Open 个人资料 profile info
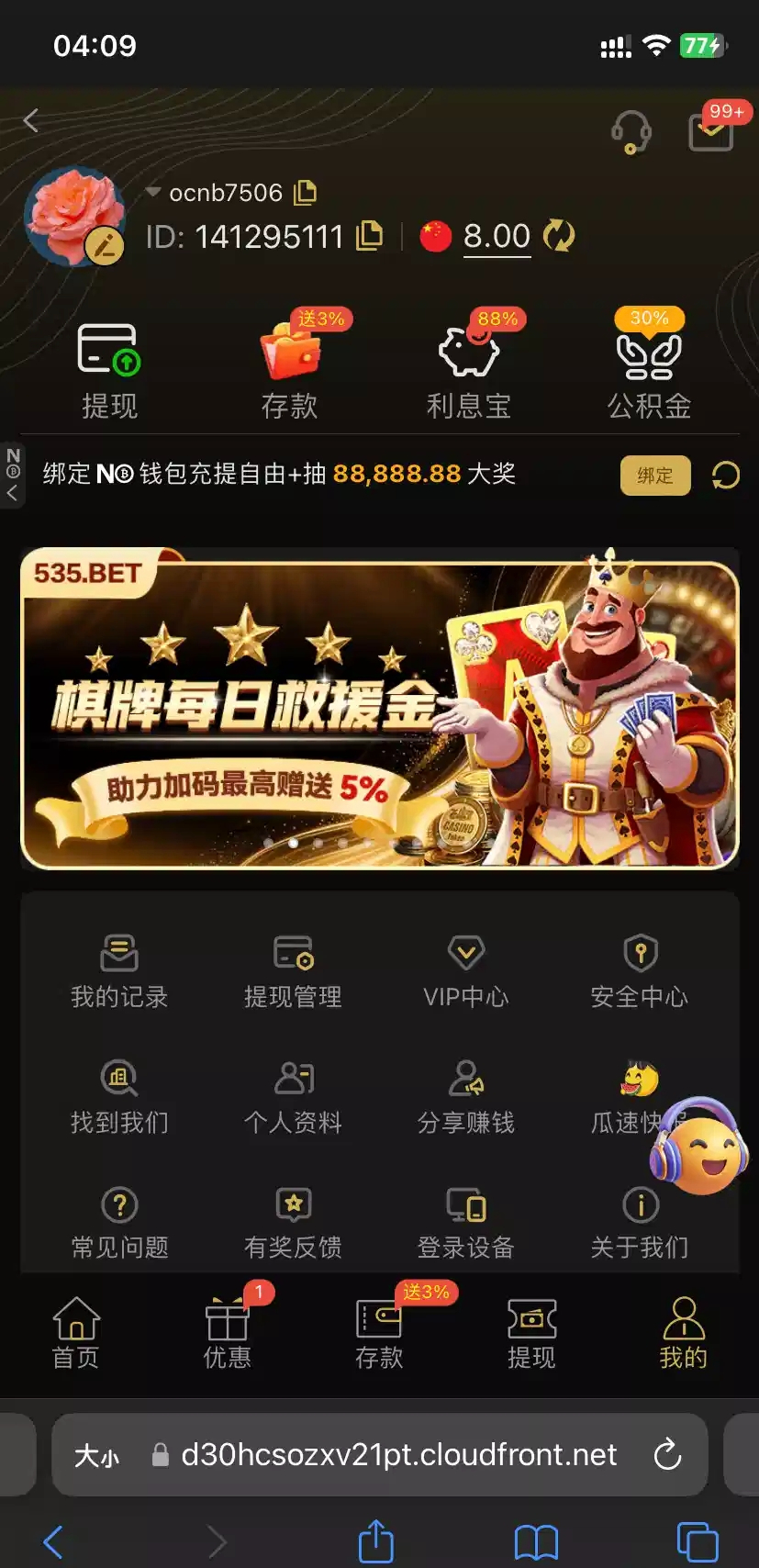Screen dimensions: 759x1568 [x=293, y=1097]
